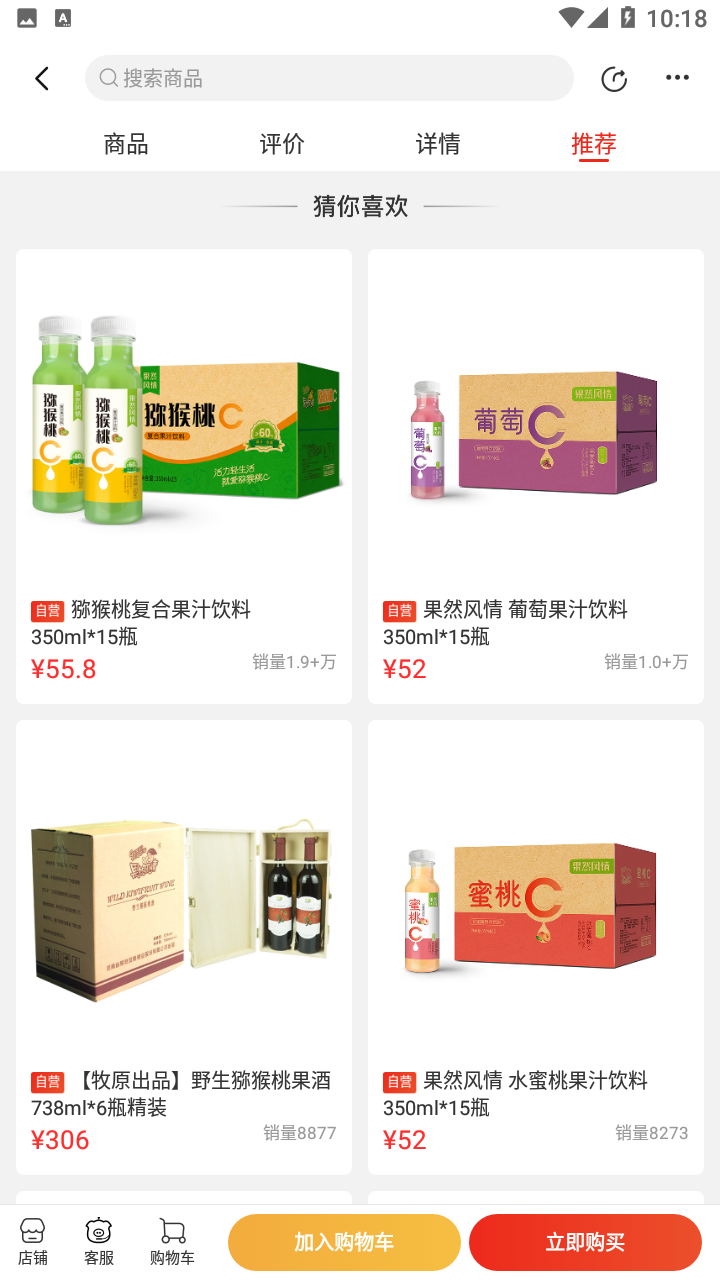
Task: Go back using the top-left arrow
Action: [42, 79]
